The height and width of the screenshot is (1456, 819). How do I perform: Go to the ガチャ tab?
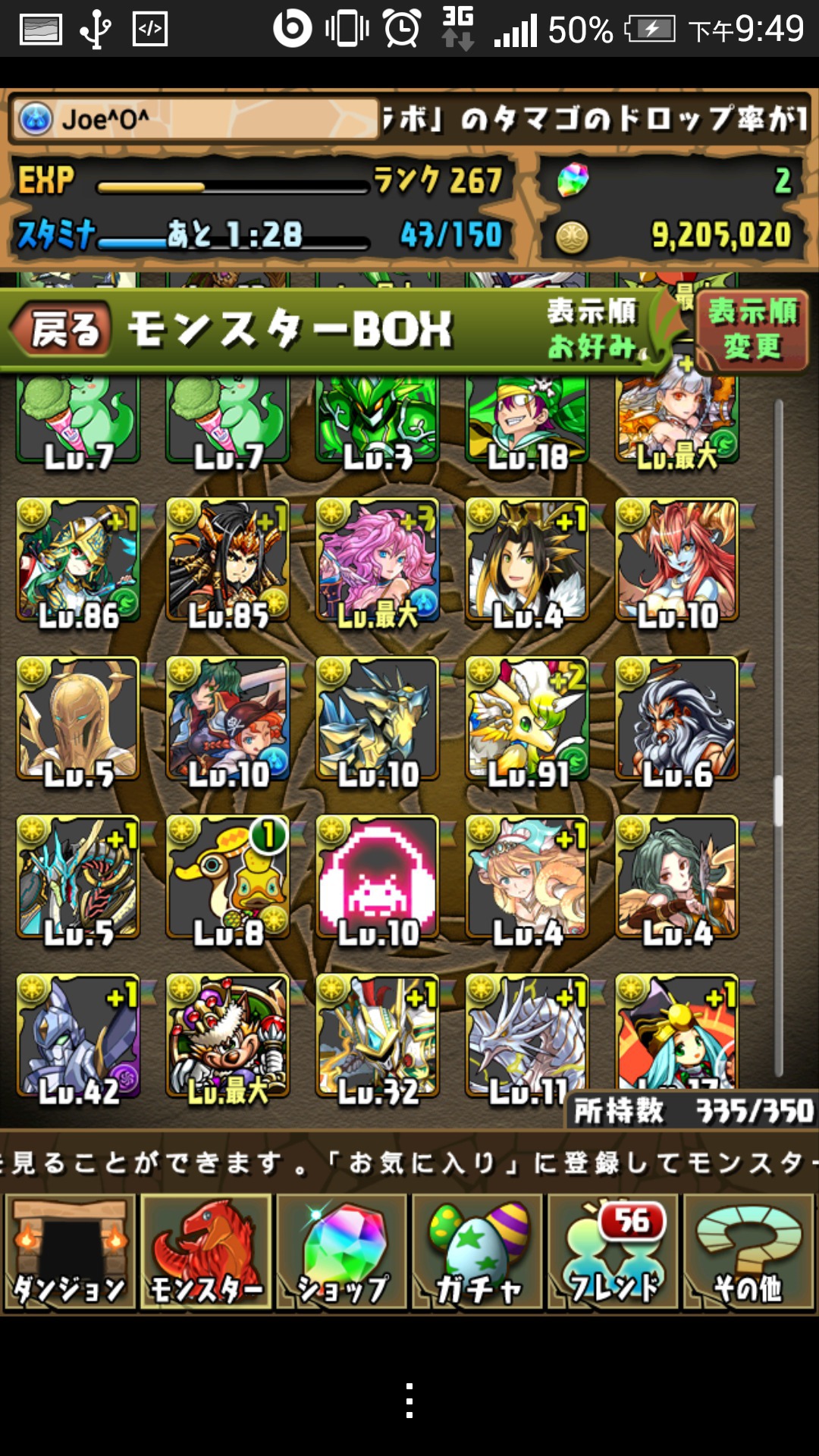(477, 1252)
